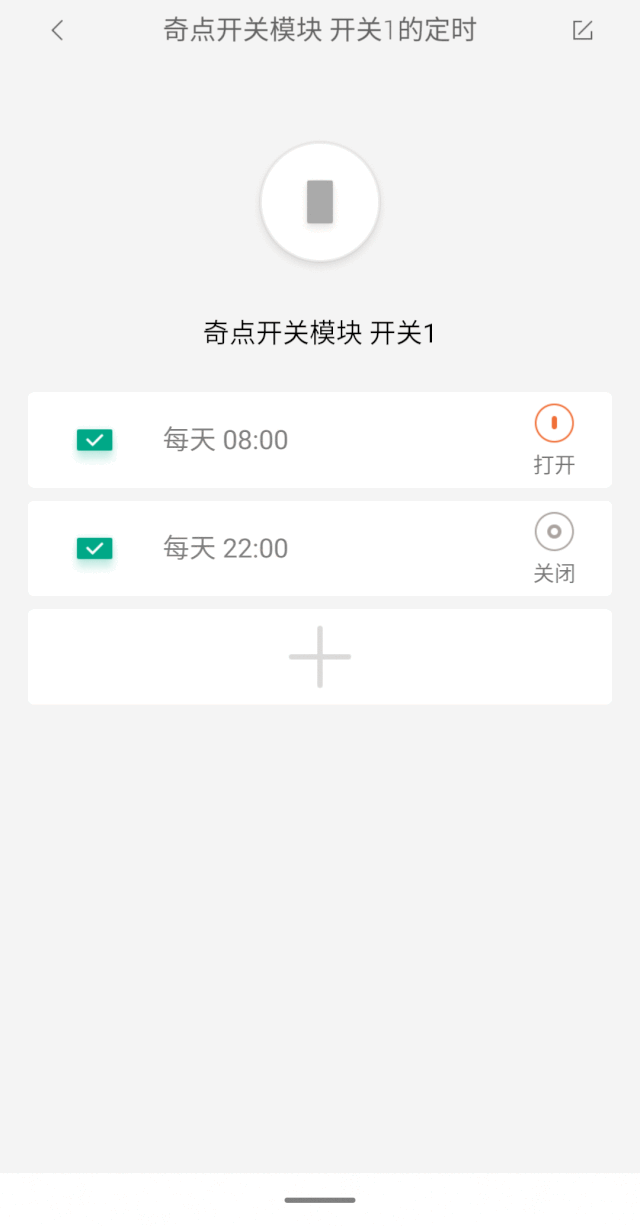
Task: Go back using the top-left arrow
Action: click(x=57, y=31)
